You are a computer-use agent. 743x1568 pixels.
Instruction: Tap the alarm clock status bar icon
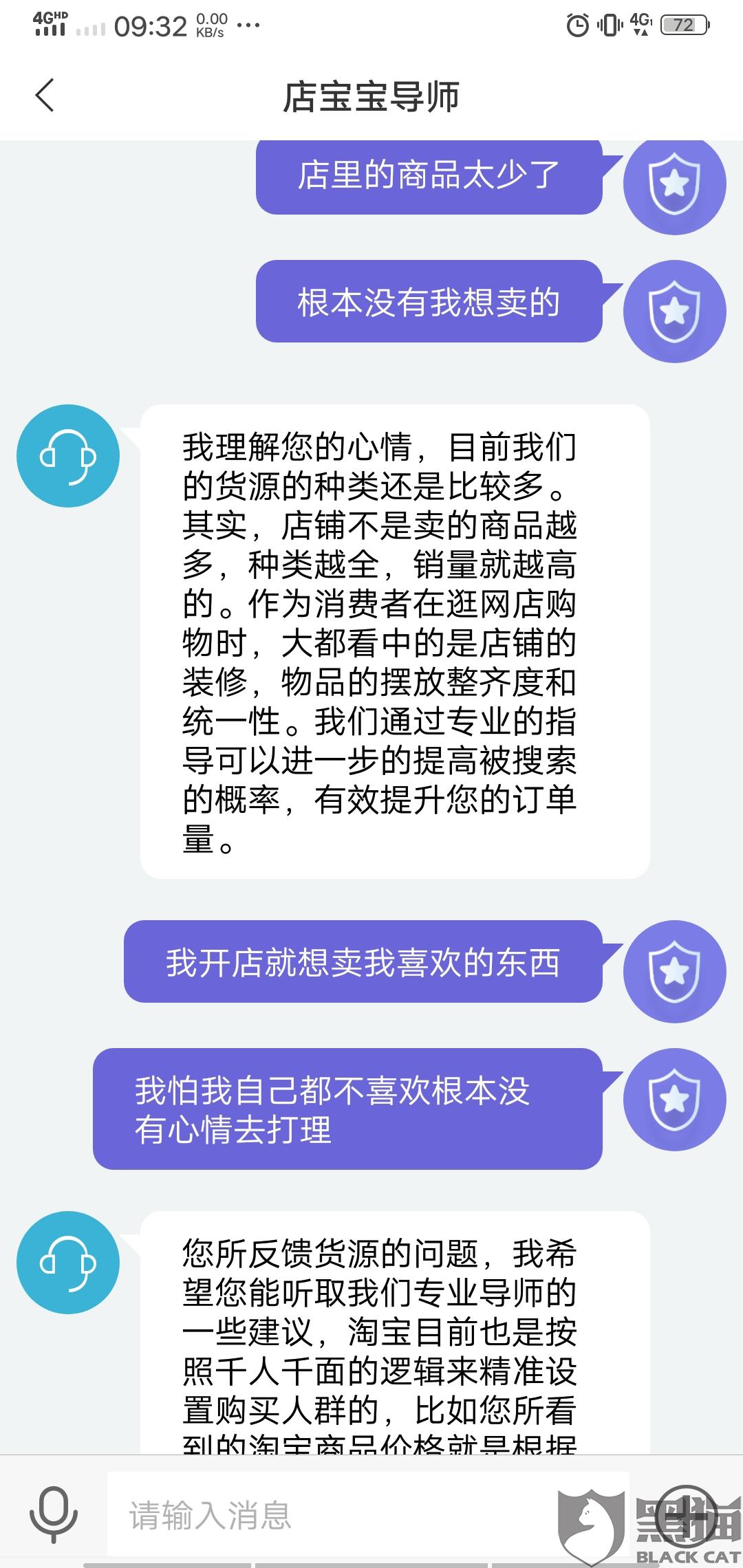tap(575, 23)
